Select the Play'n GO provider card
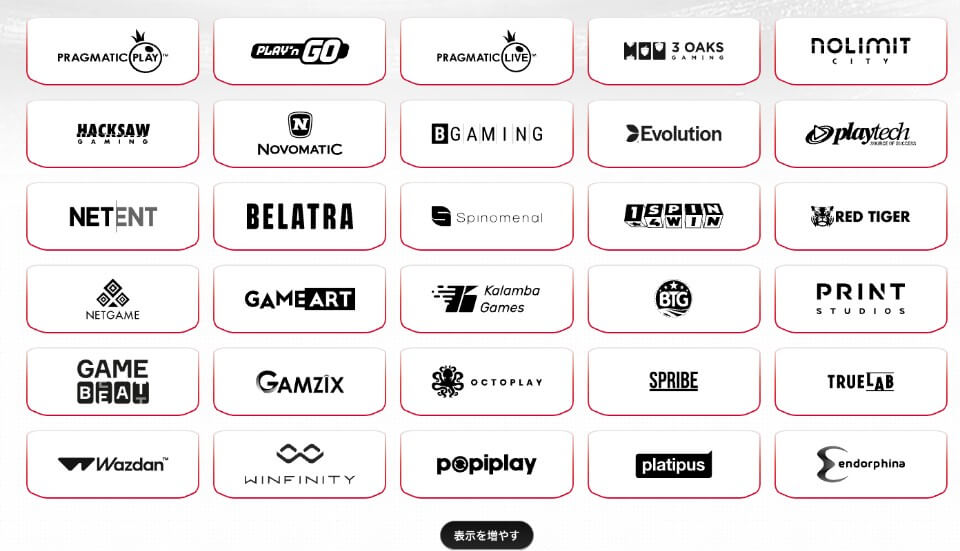This screenshot has width=960, height=551. (x=299, y=51)
